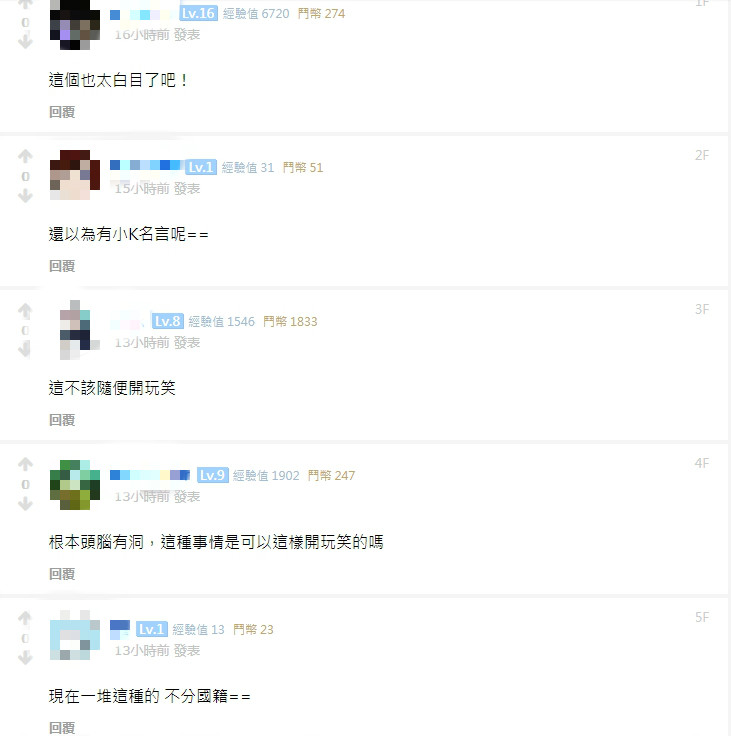731x736 pixels.
Task: Downvote the 2F comment about 小K名言
Action: (26, 196)
